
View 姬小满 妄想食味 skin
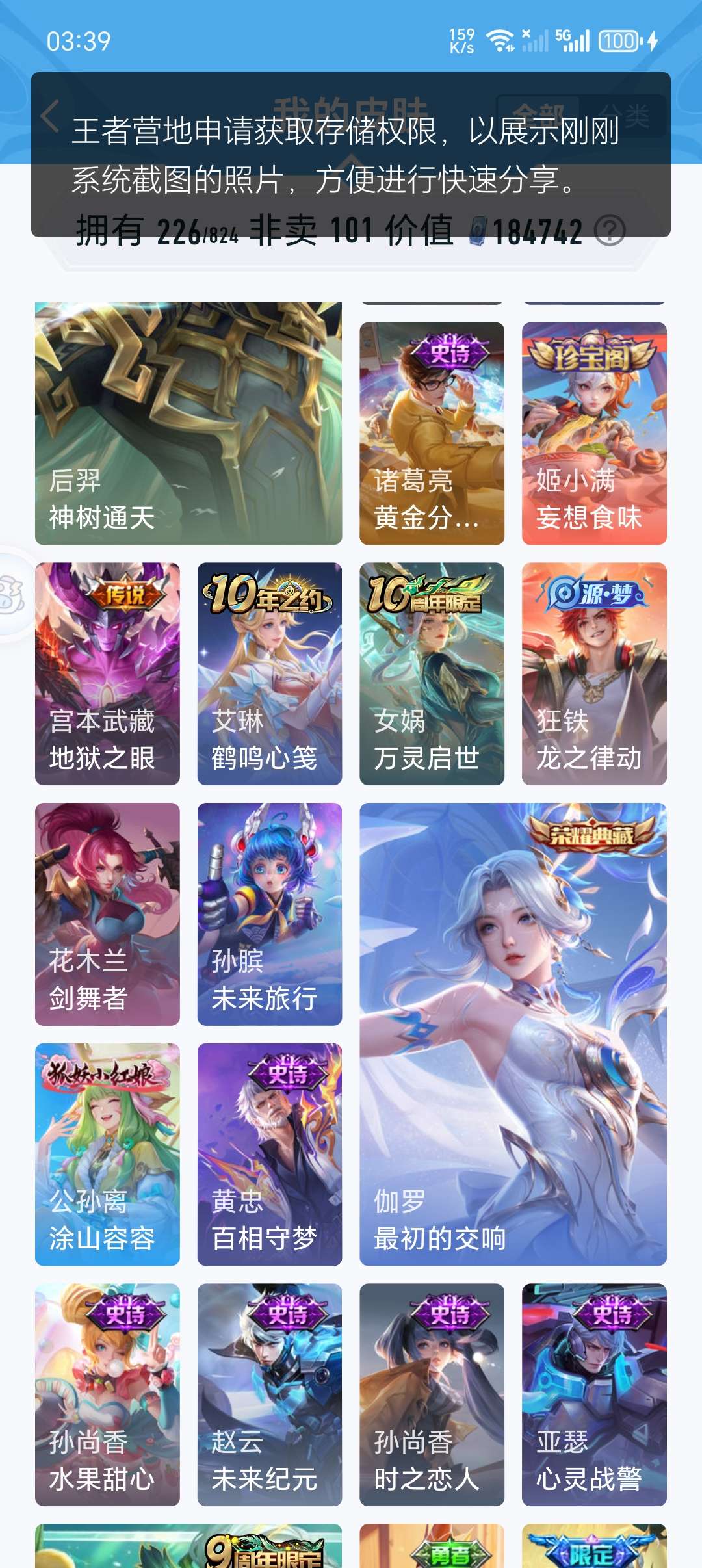click(594, 434)
